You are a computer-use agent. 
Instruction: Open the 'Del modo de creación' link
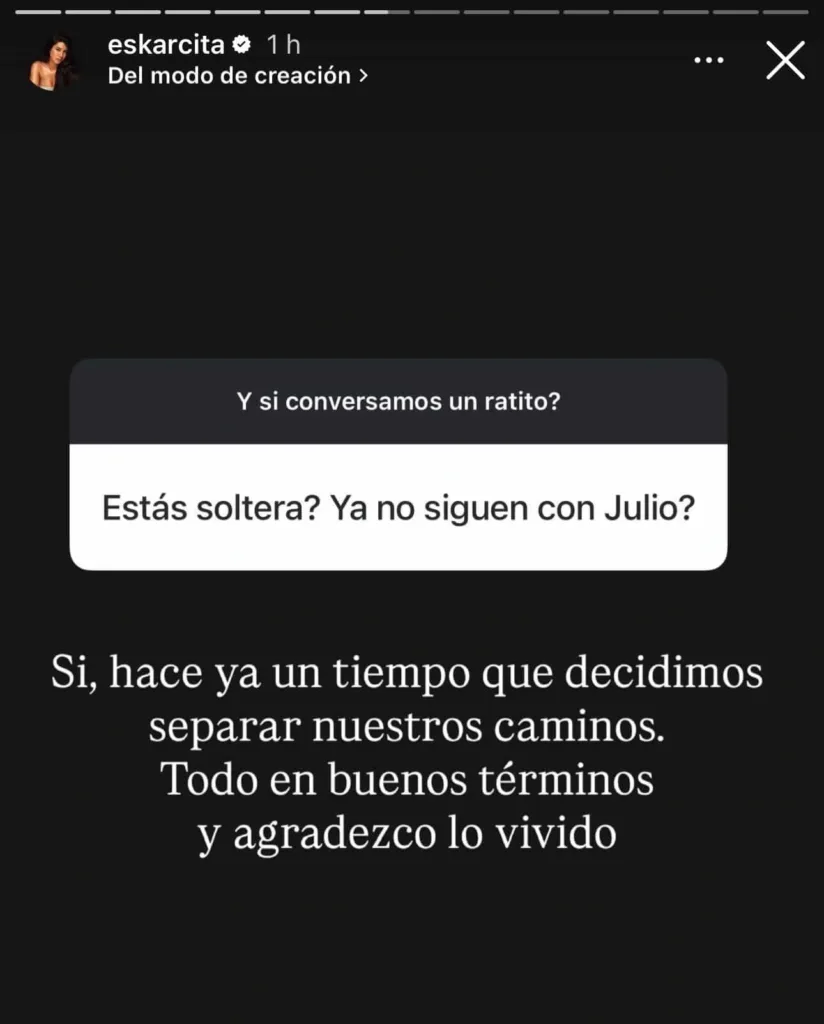click(x=237, y=76)
